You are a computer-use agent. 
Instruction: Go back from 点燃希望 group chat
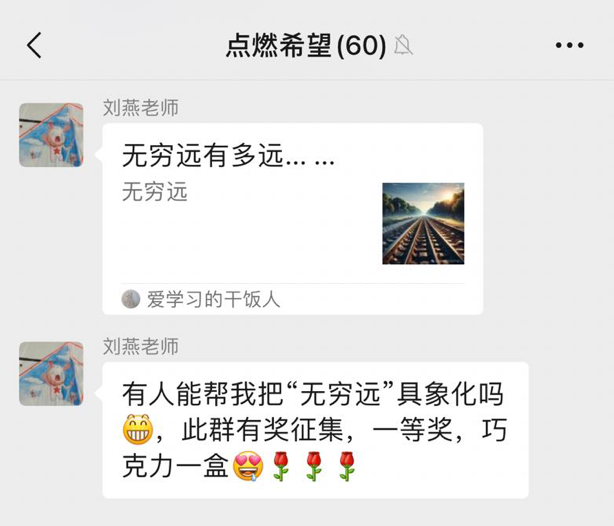(34, 45)
